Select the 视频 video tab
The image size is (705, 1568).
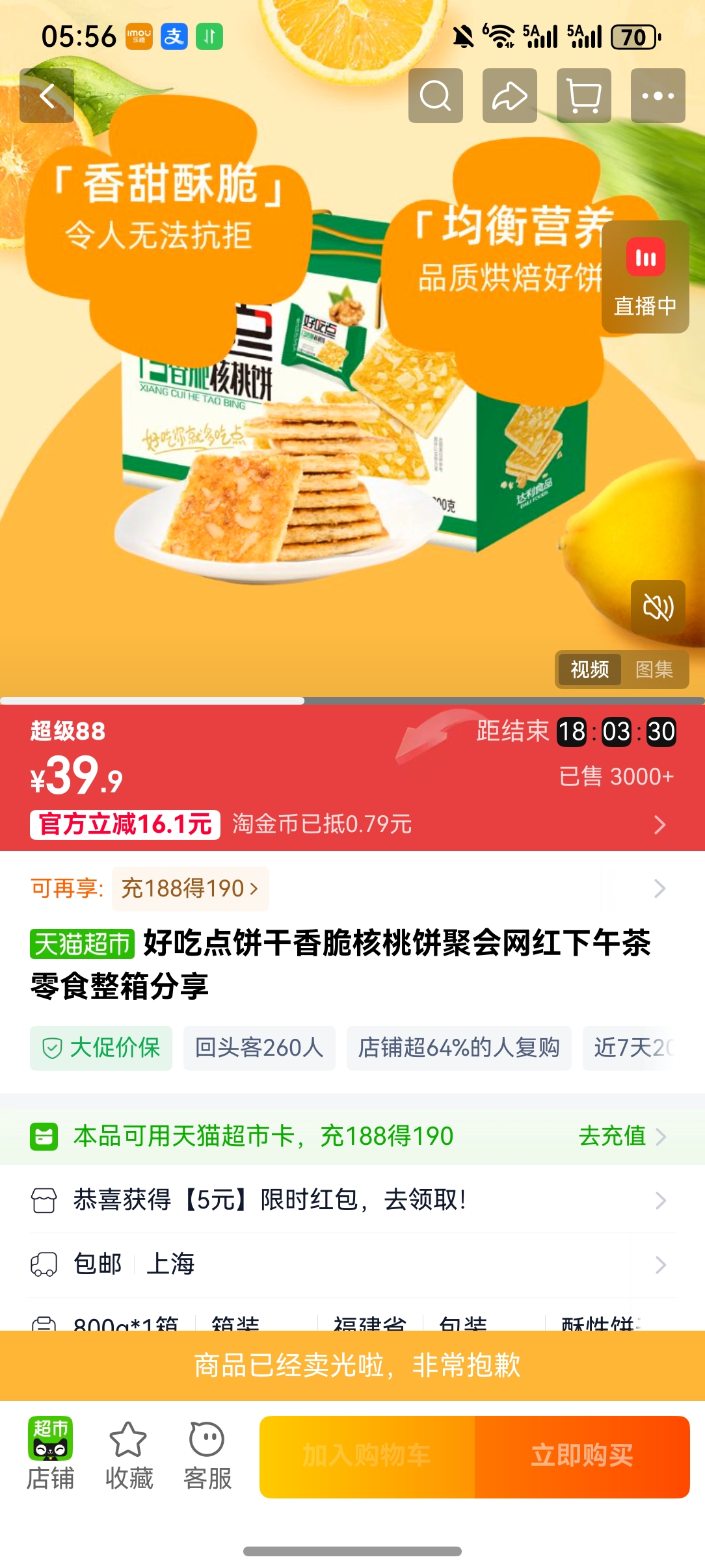coord(589,670)
